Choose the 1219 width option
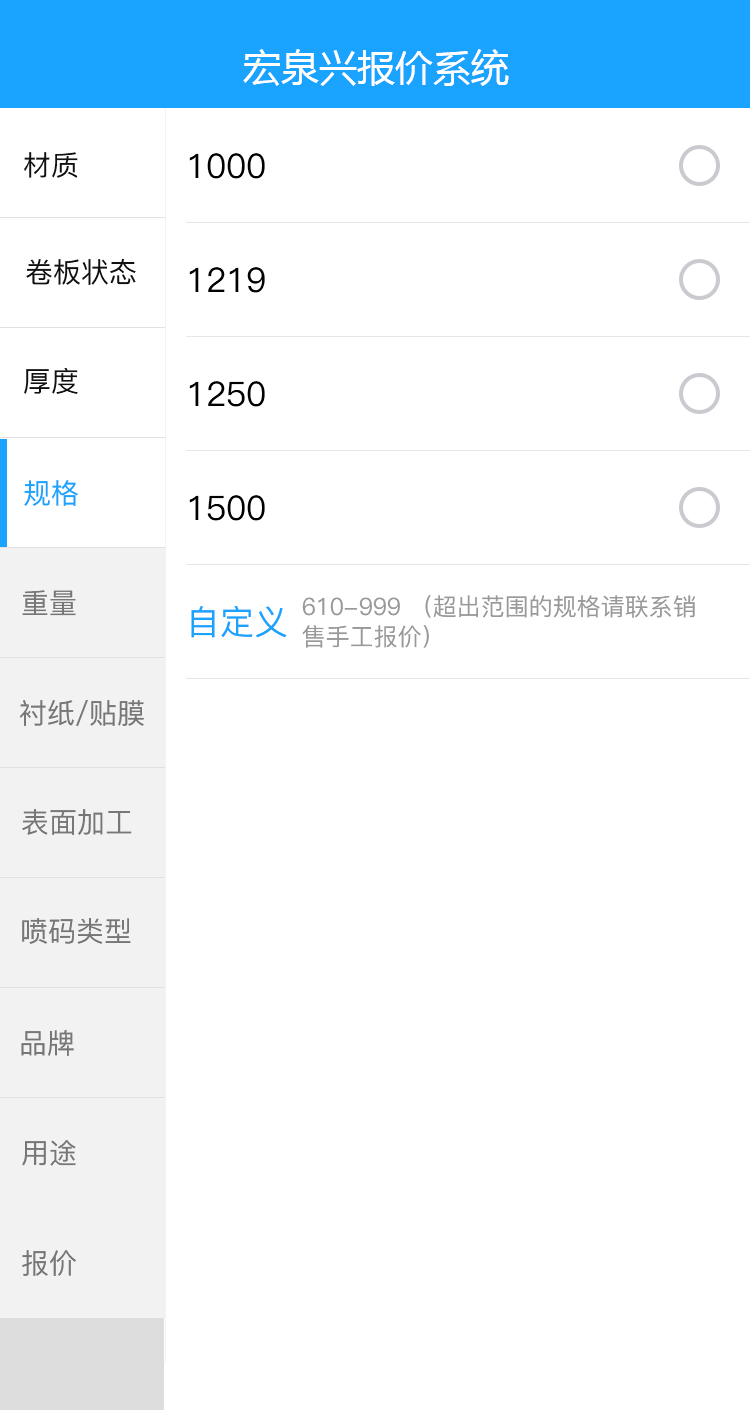The height and width of the screenshot is (1410, 750). pyautogui.click(x=698, y=280)
